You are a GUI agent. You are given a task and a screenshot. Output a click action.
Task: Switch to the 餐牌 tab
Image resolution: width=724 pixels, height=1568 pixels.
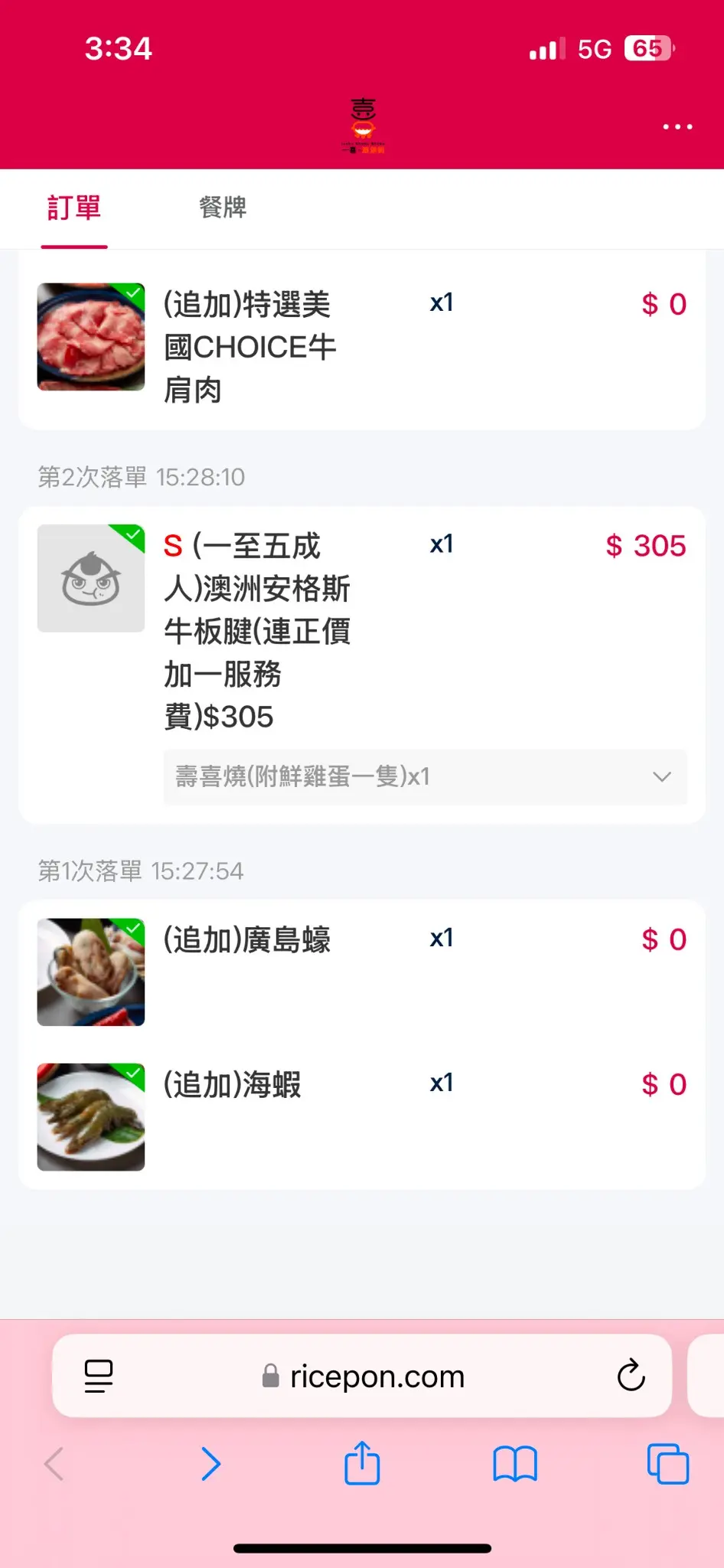point(223,207)
